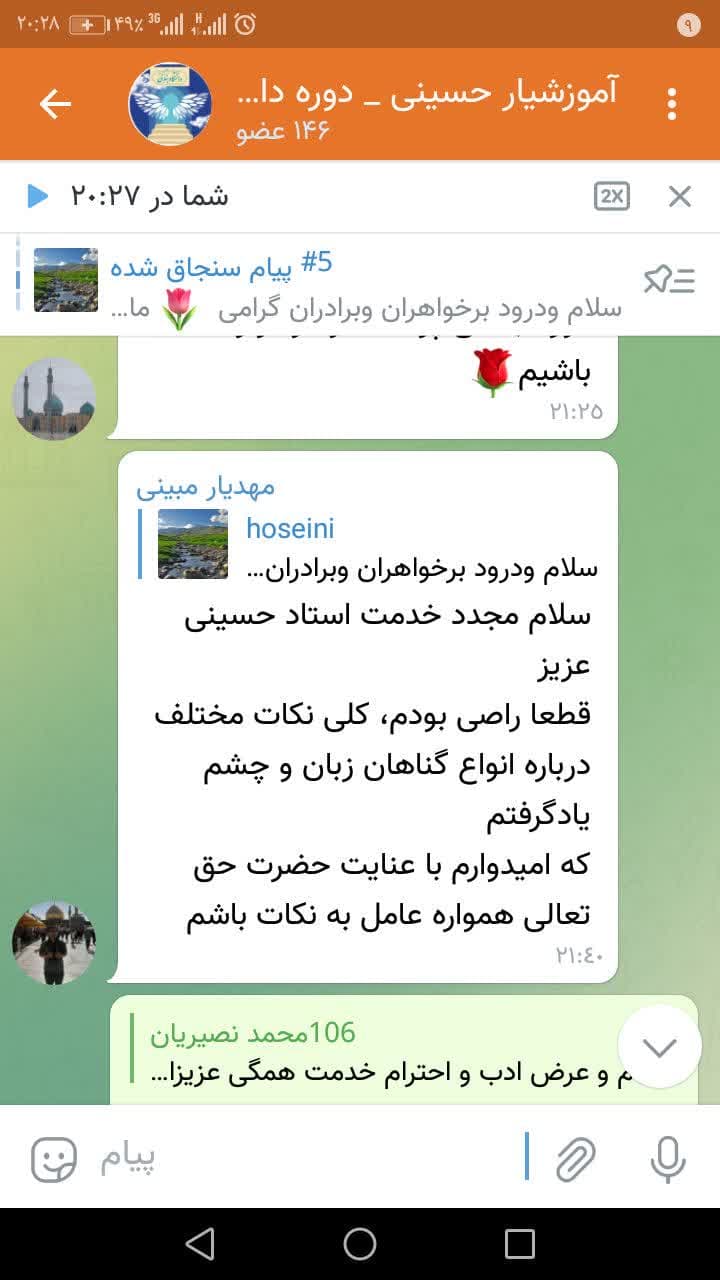Open the group profile from the avatar
The width and height of the screenshot is (720, 1280).
(x=170, y=104)
